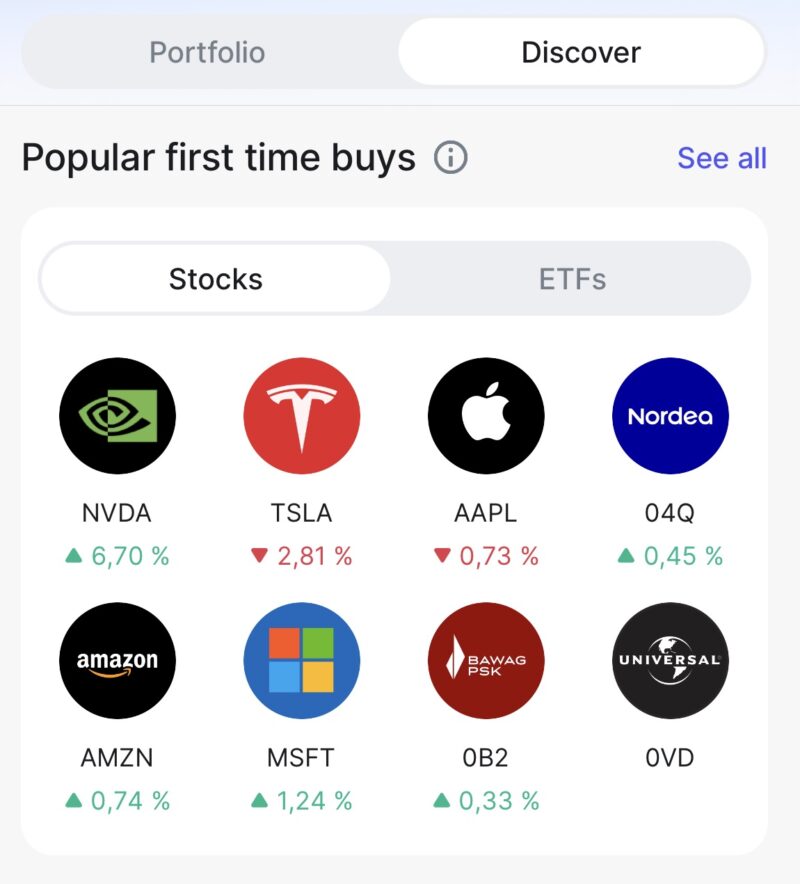Tap the MSFT 1,24 % gain text
The width and height of the screenshot is (800, 884).
click(x=301, y=799)
